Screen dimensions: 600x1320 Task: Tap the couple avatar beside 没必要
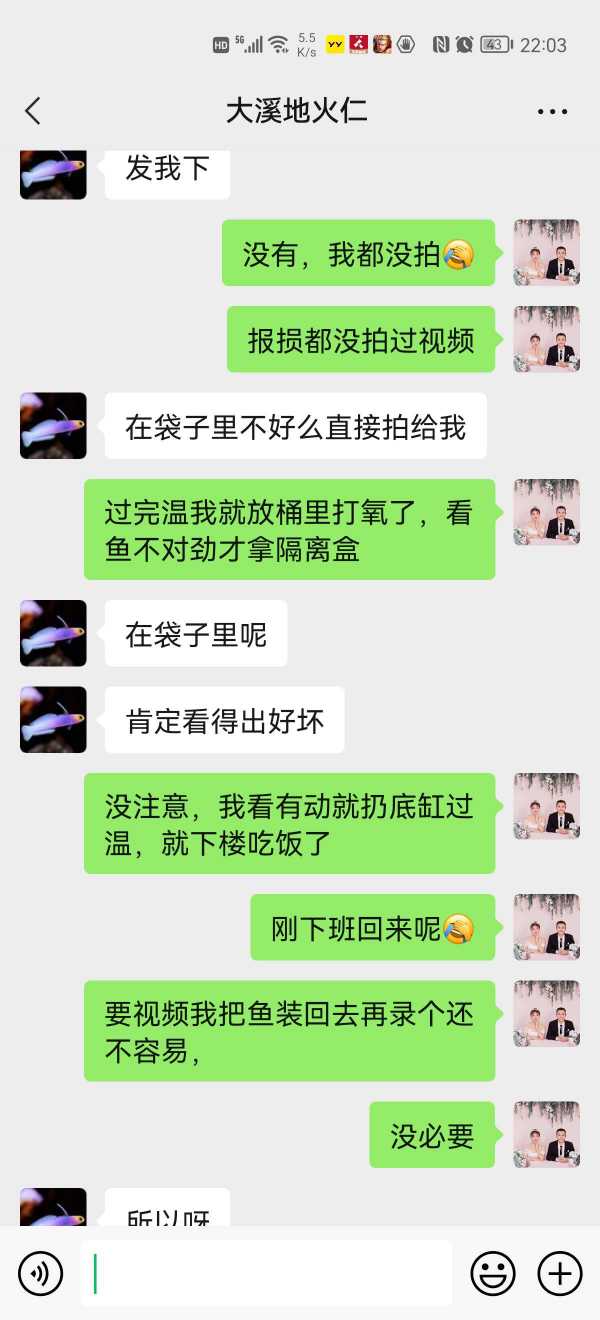(547, 1134)
